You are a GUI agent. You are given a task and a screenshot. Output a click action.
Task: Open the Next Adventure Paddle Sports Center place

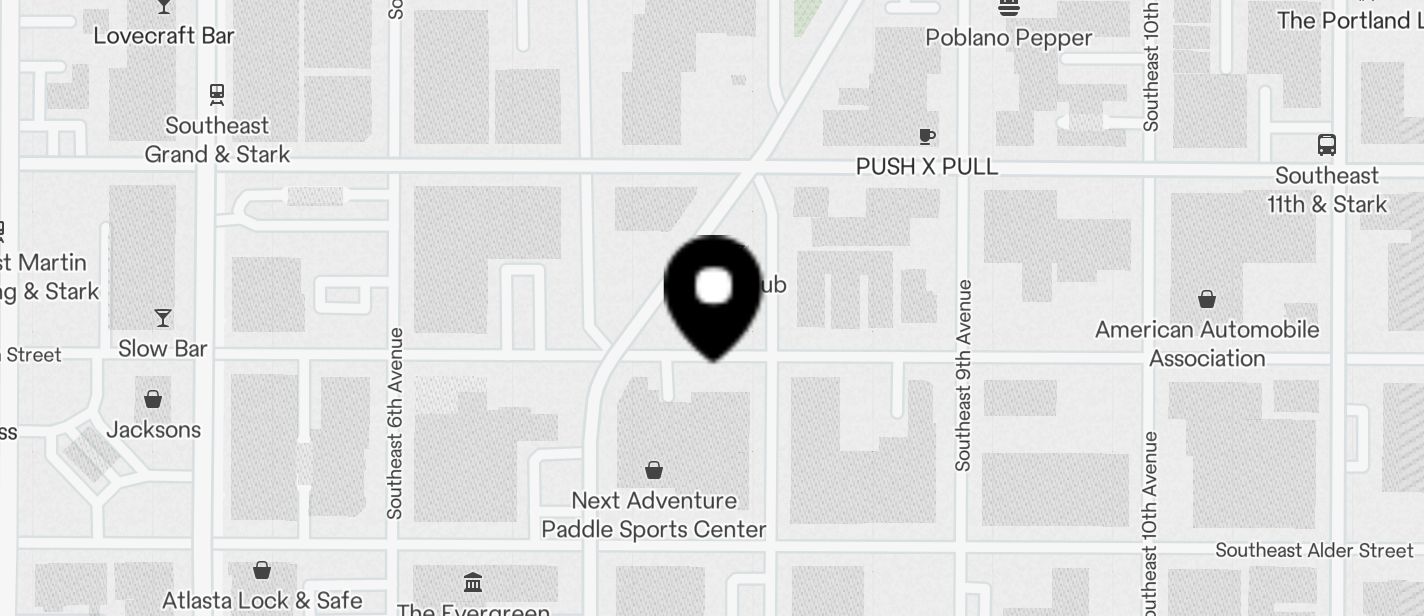pyautogui.click(x=654, y=470)
